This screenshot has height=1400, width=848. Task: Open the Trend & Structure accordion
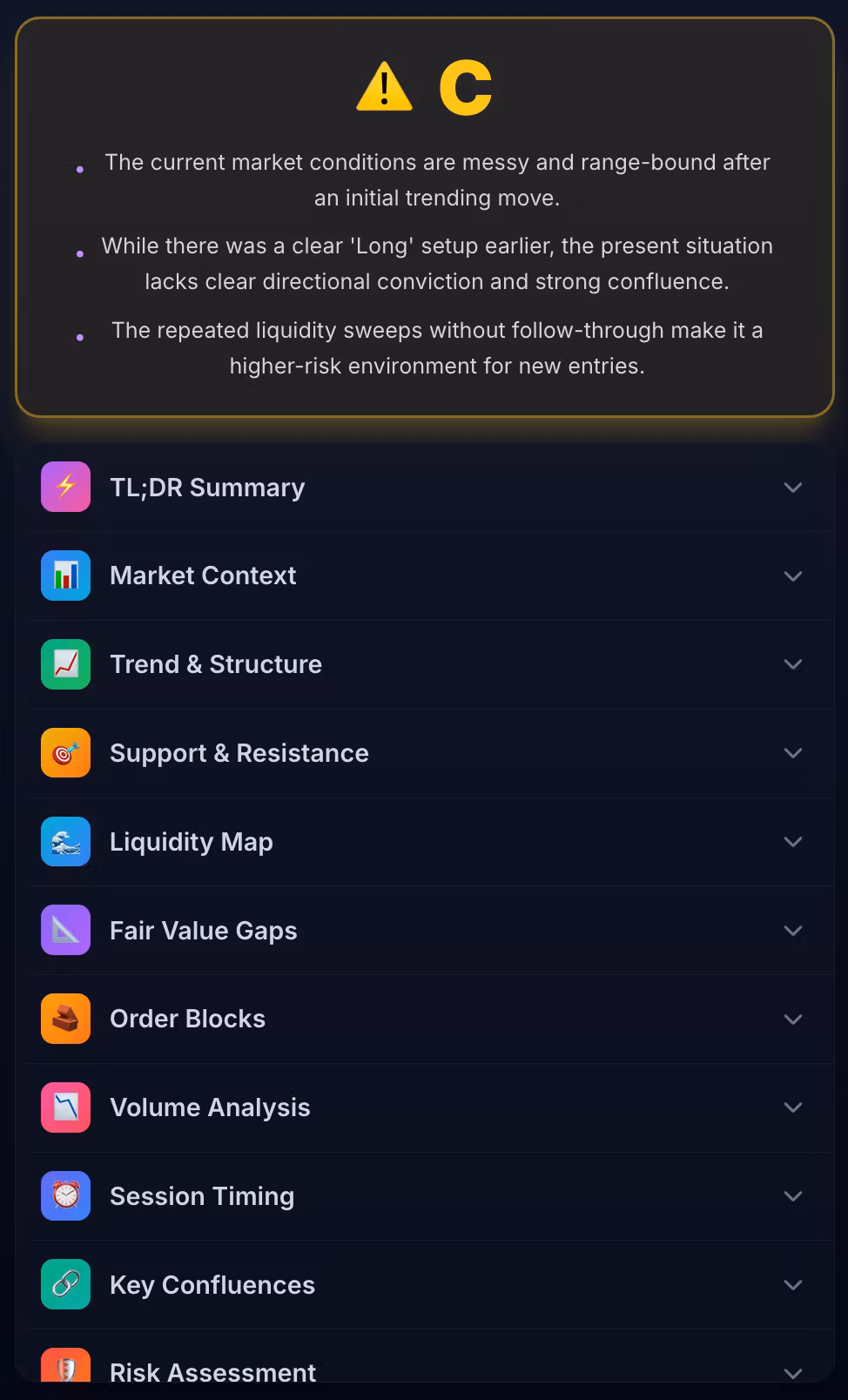coord(425,664)
